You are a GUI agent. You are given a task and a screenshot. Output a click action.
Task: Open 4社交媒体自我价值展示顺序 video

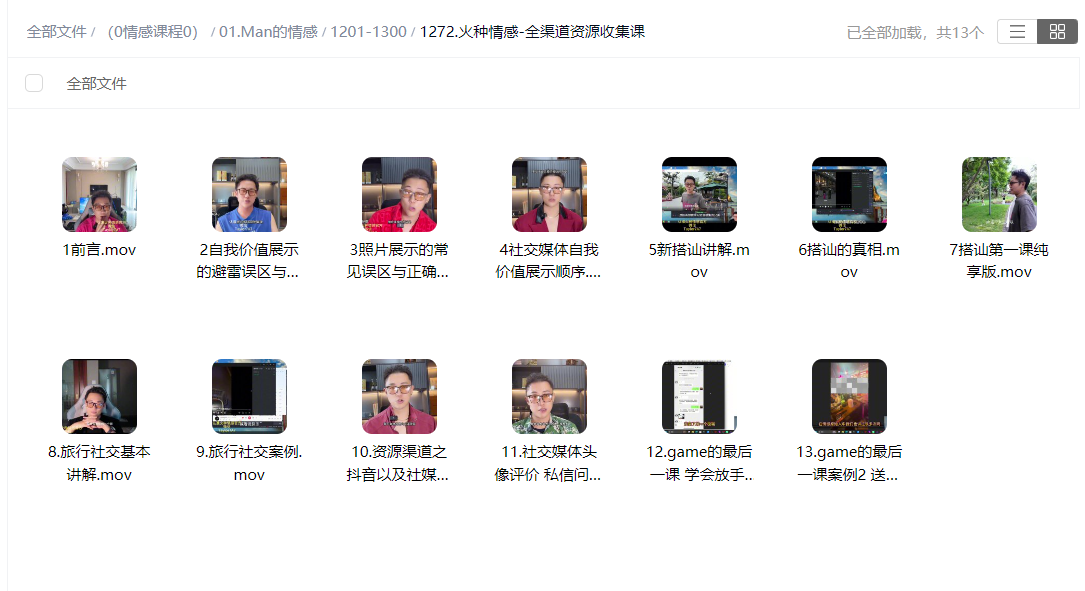549,195
